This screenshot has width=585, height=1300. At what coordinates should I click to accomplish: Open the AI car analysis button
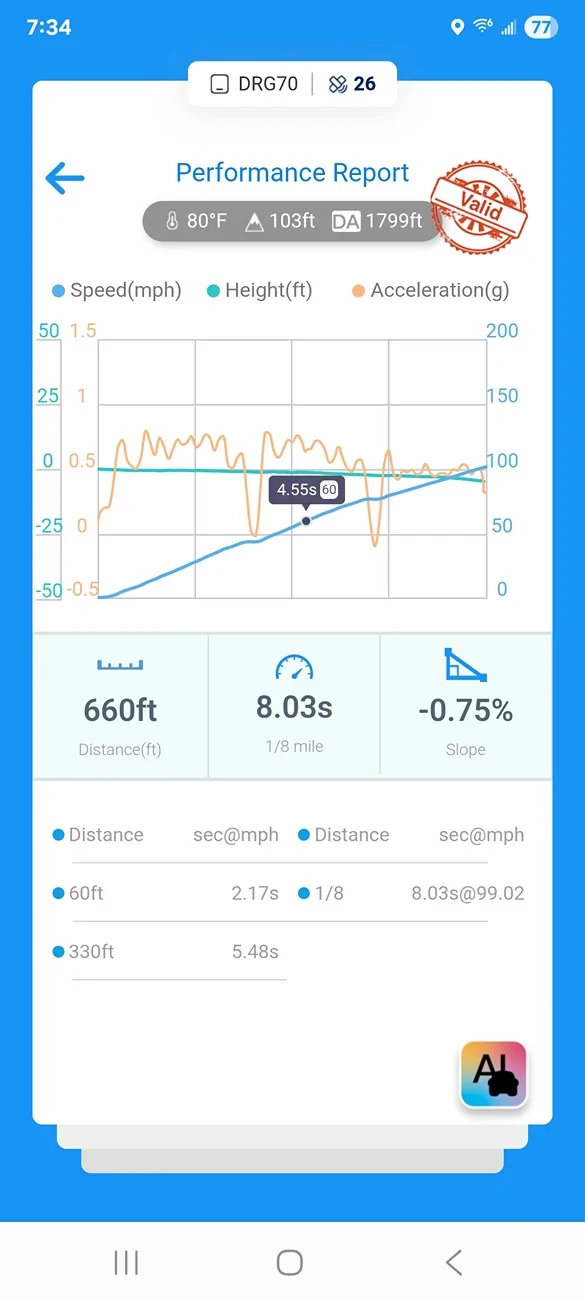tap(494, 1075)
